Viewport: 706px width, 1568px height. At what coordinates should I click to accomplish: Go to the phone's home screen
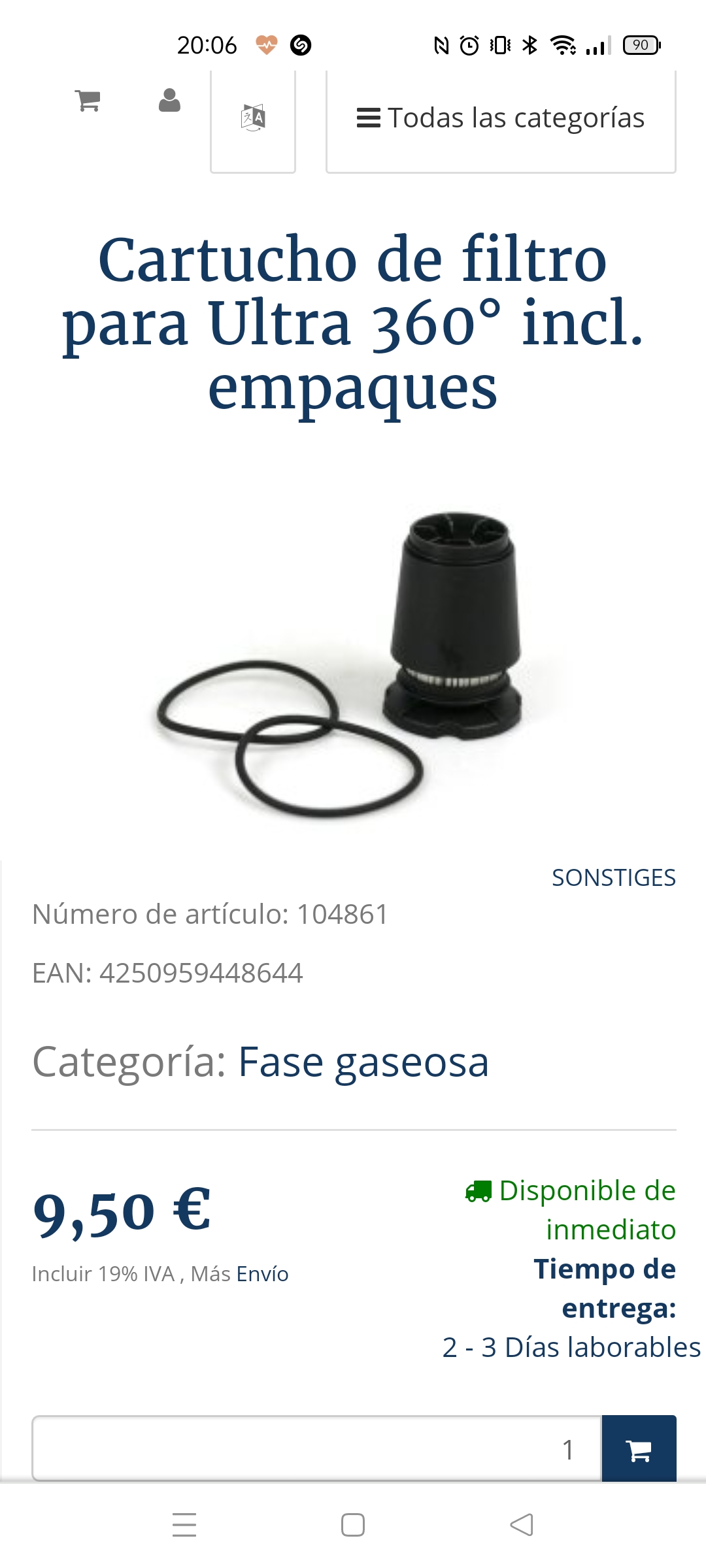(353, 1525)
